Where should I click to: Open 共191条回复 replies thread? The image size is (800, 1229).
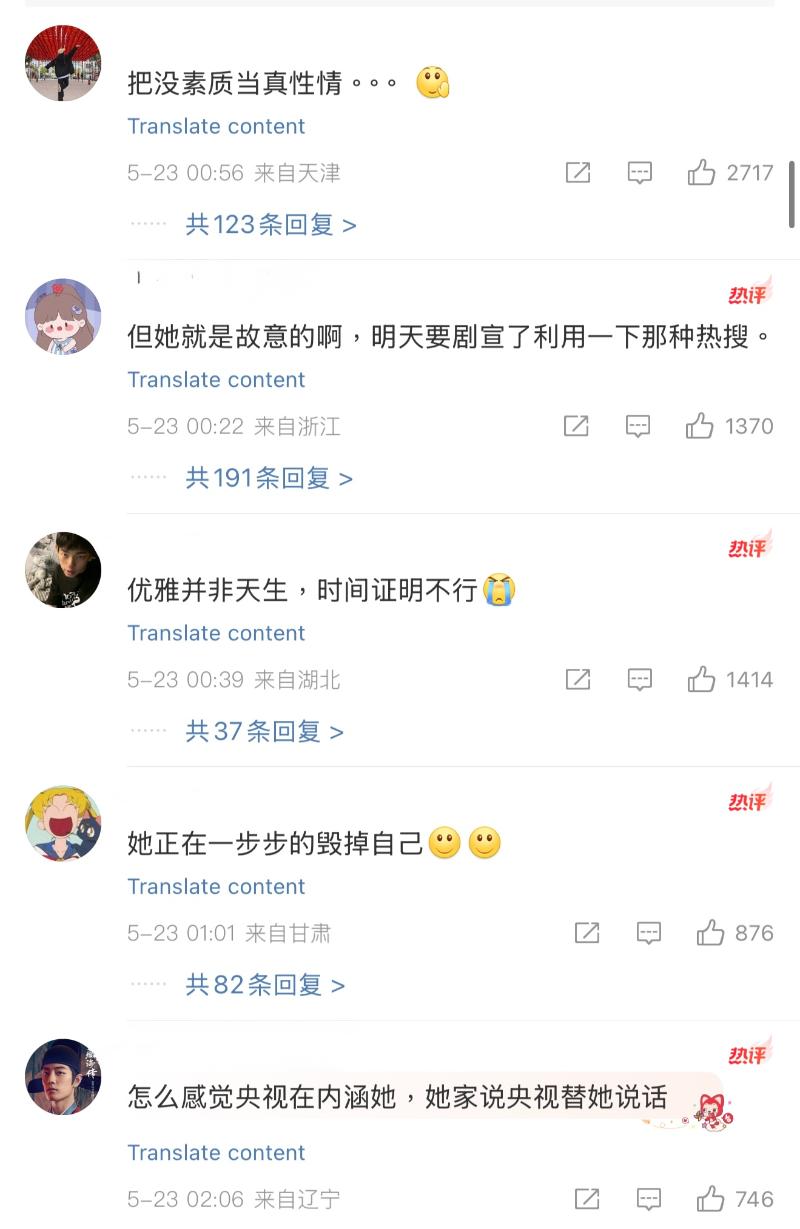pyautogui.click(x=268, y=479)
